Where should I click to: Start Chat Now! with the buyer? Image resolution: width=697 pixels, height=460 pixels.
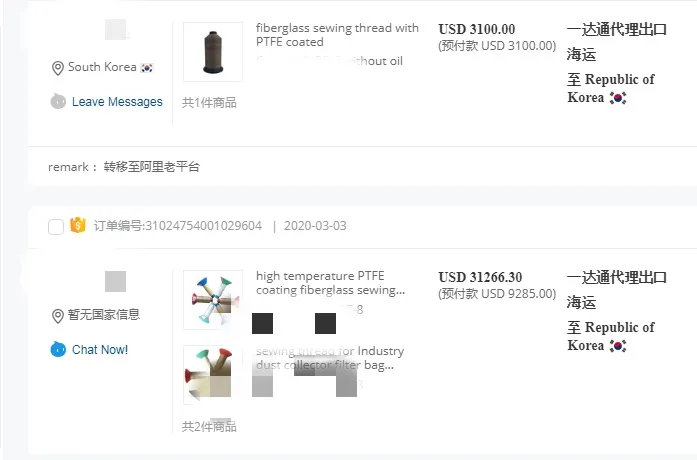pos(99,350)
